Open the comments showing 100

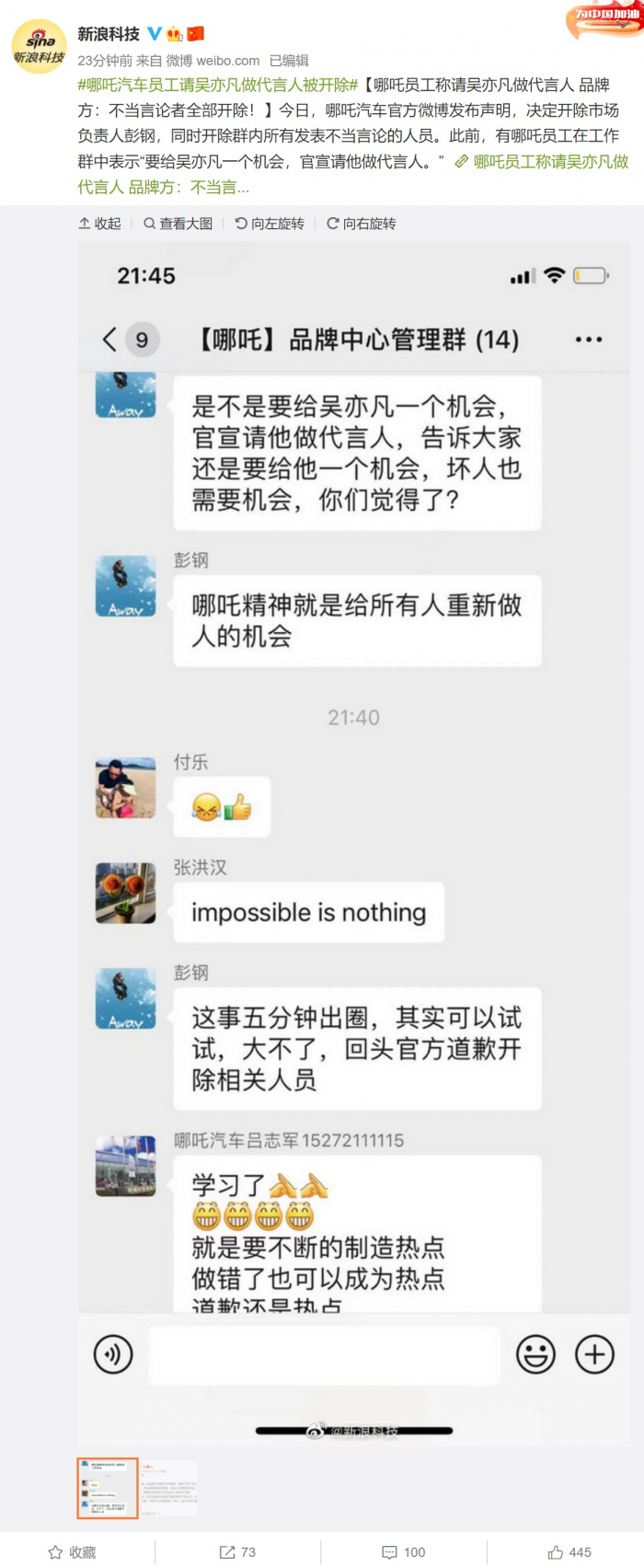(x=404, y=1552)
